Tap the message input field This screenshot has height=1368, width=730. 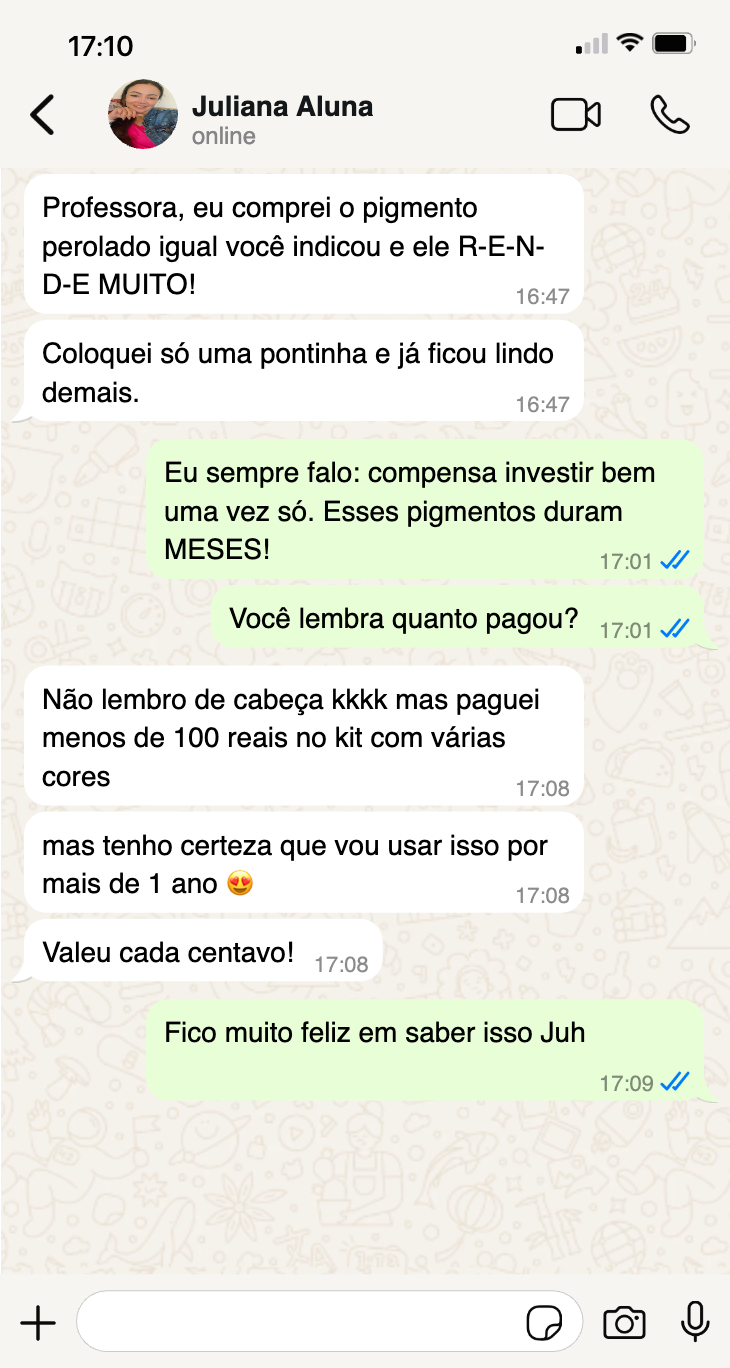coord(300,1323)
